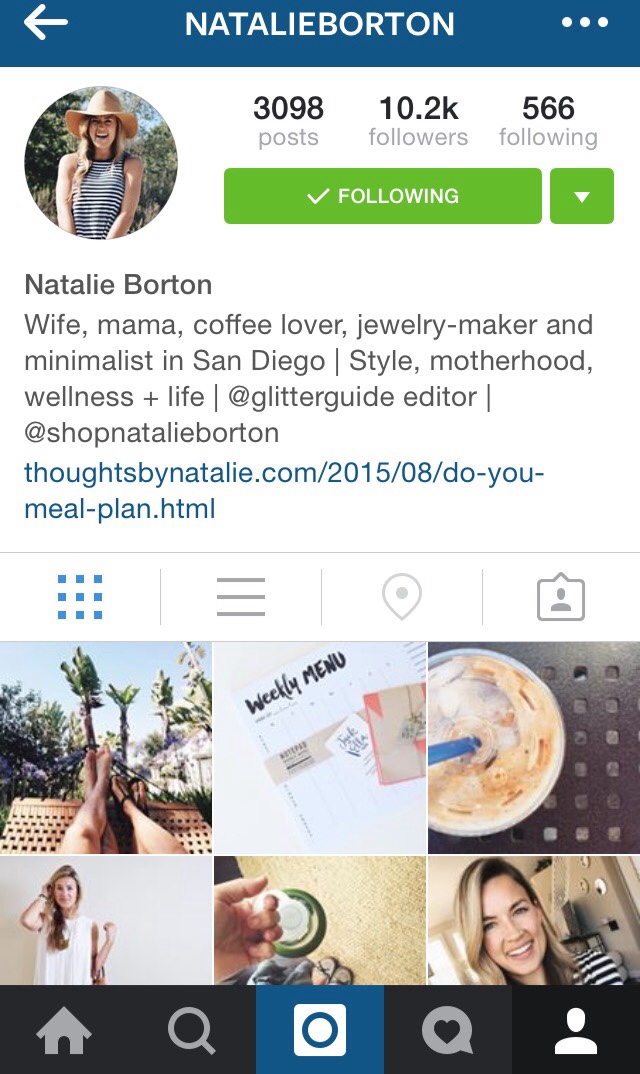Screen dimensions: 640x1074
Task: Open the iced coffee photo
Action: click(534, 748)
